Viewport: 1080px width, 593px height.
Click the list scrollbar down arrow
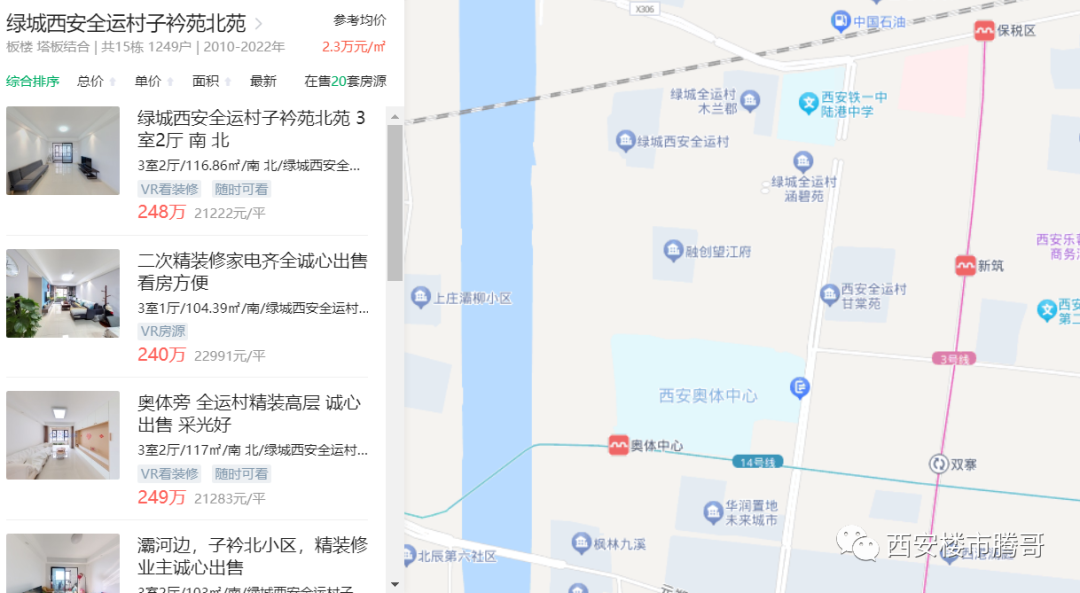(x=395, y=583)
